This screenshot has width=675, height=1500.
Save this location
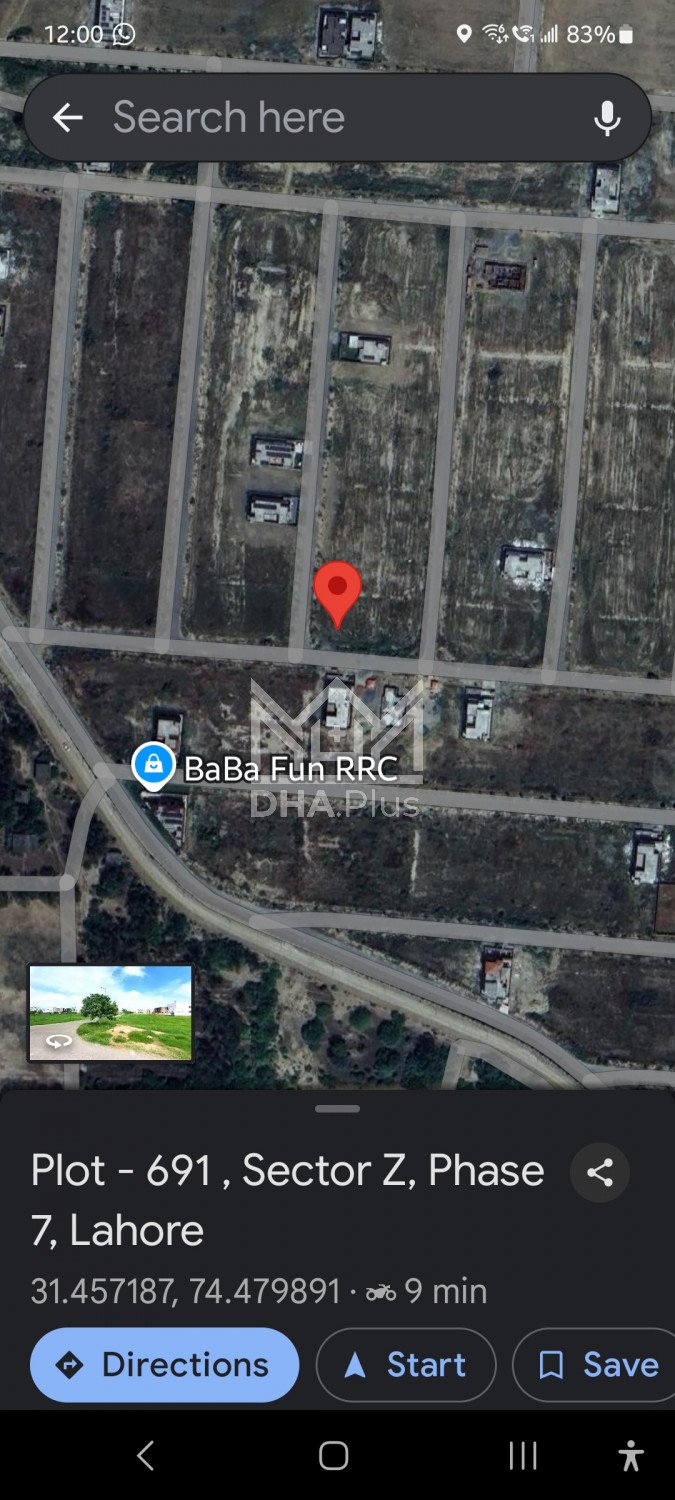coord(598,1364)
